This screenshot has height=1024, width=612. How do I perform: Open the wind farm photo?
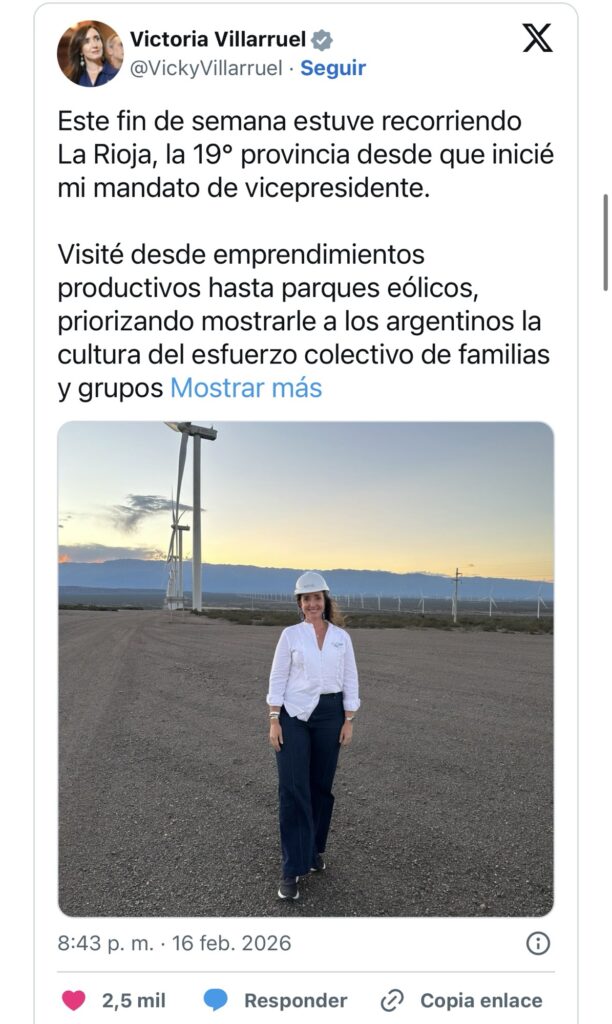coord(305,668)
